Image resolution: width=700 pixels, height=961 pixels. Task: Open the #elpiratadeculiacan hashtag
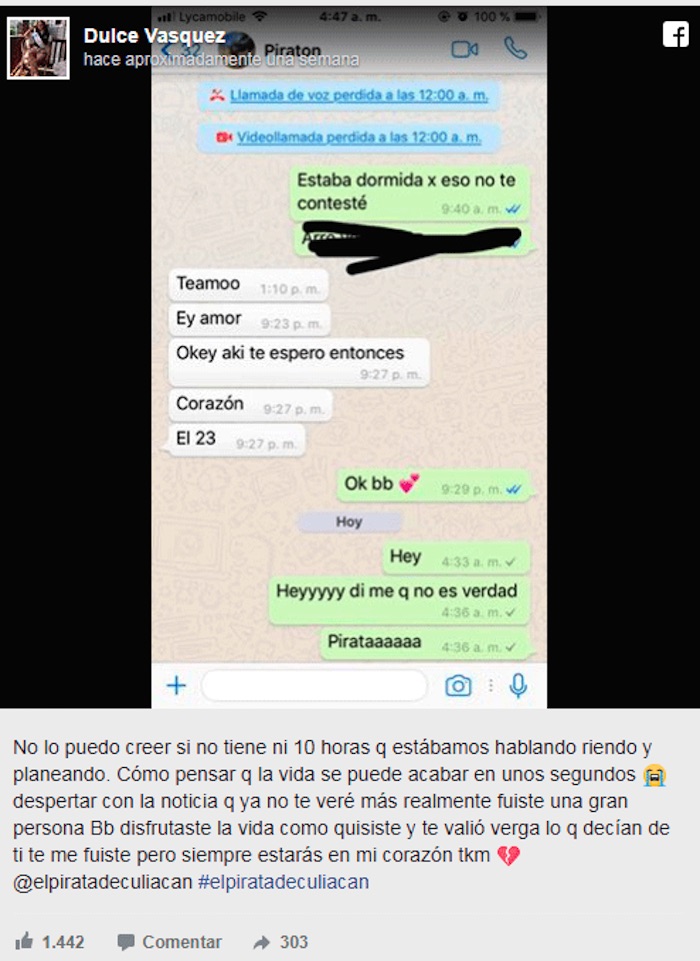(283, 881)
